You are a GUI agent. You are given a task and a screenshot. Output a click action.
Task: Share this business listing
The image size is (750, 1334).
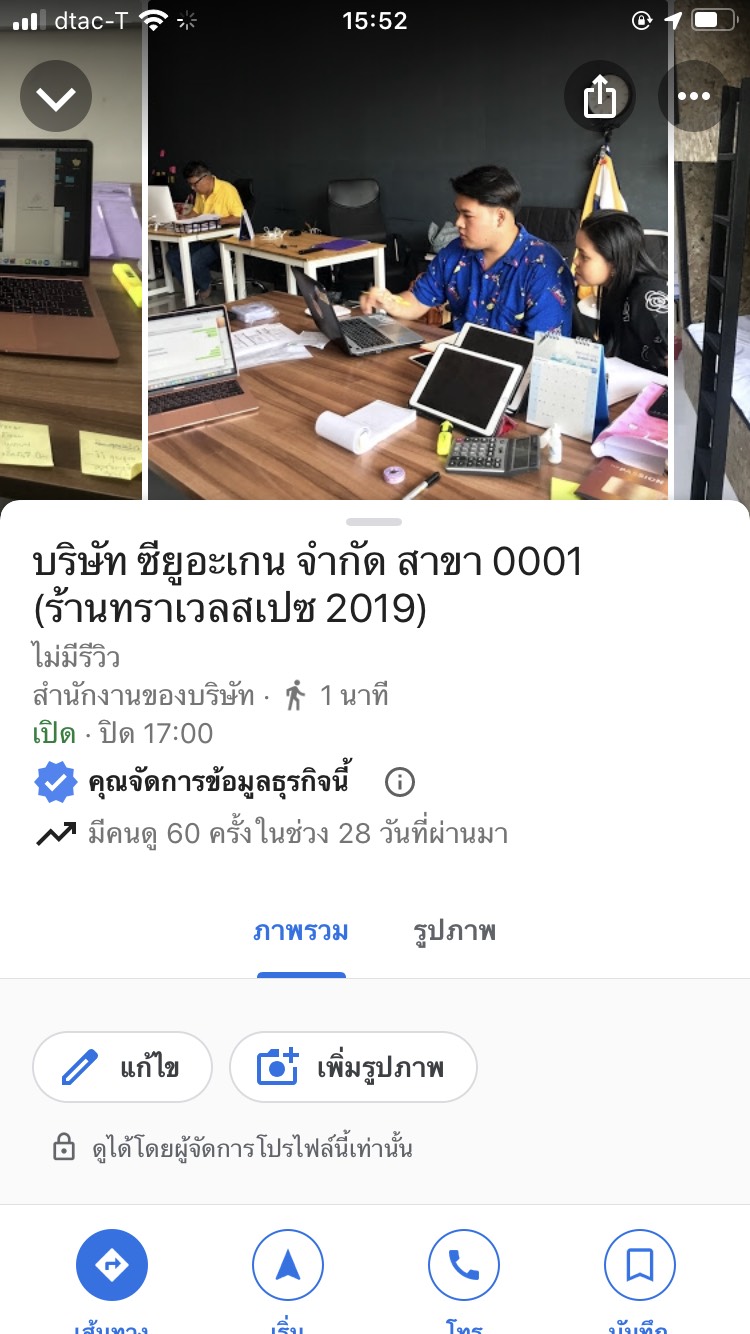click(599, 97)
